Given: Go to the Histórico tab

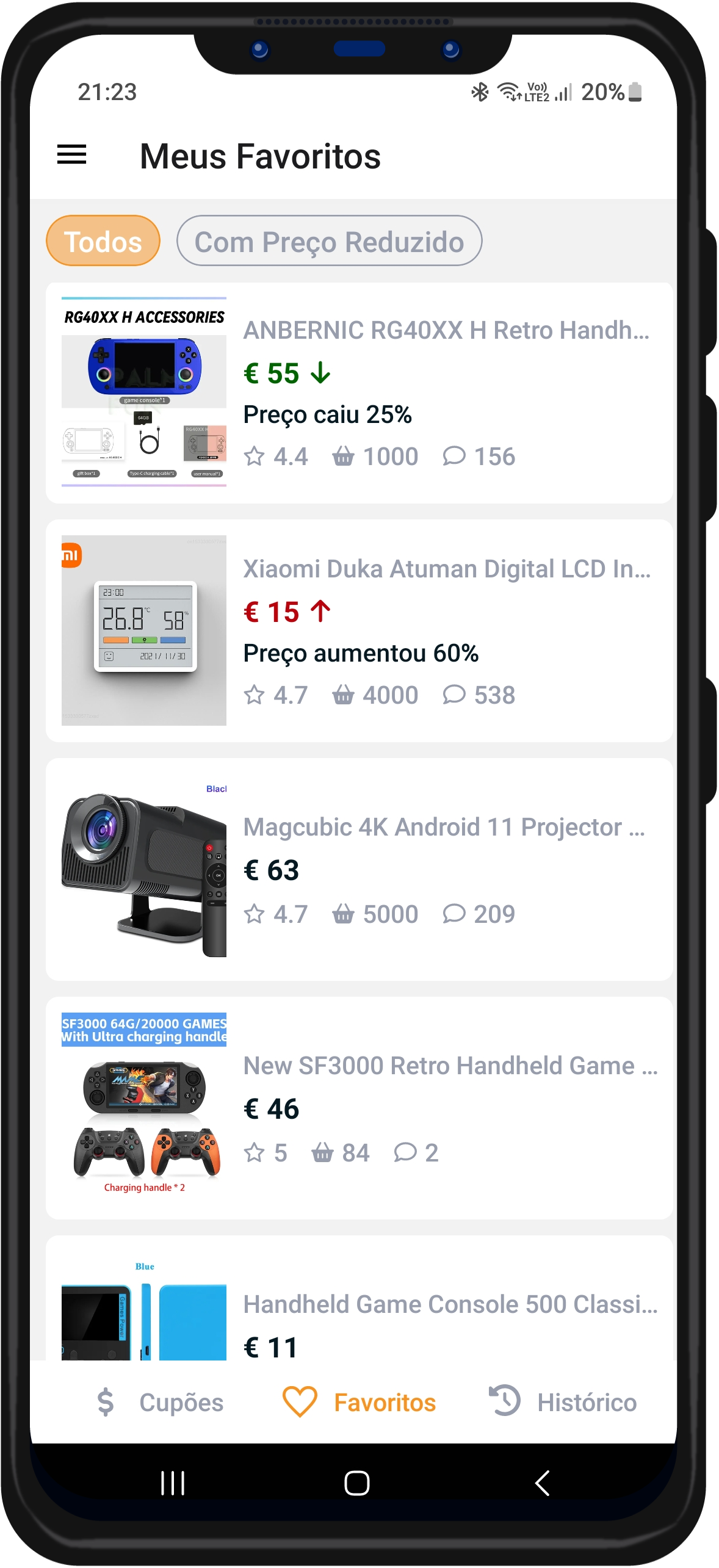Looking at the screenshot, I should click(562, 1402).
